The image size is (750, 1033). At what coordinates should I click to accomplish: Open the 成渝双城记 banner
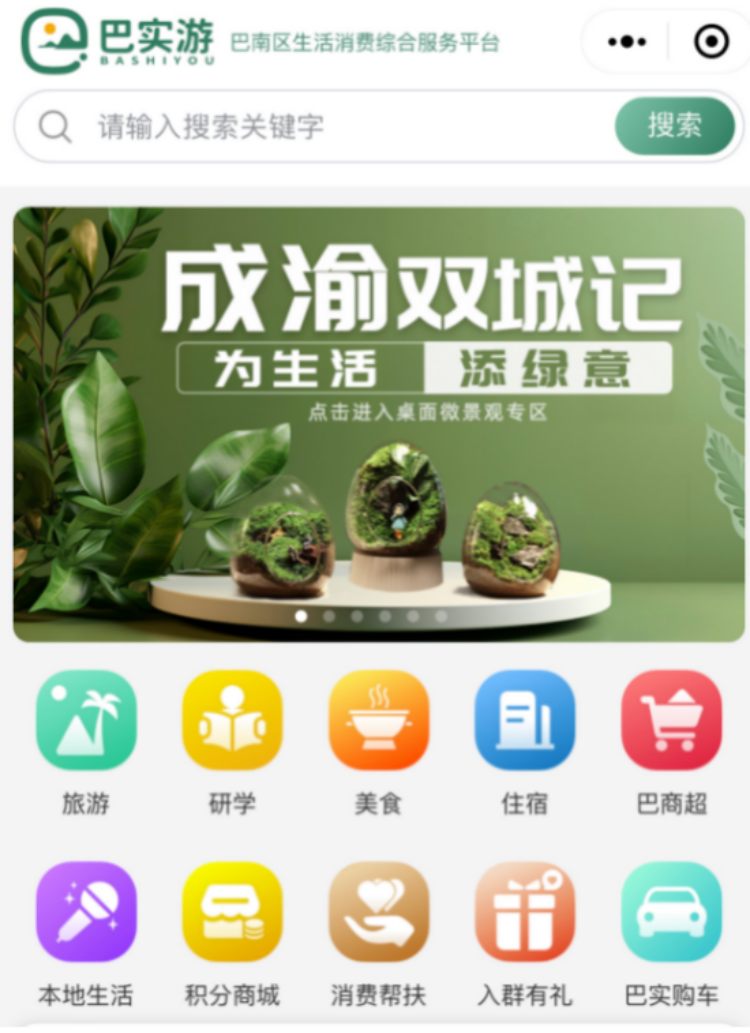pyautogui.click(x=378, y=424)
